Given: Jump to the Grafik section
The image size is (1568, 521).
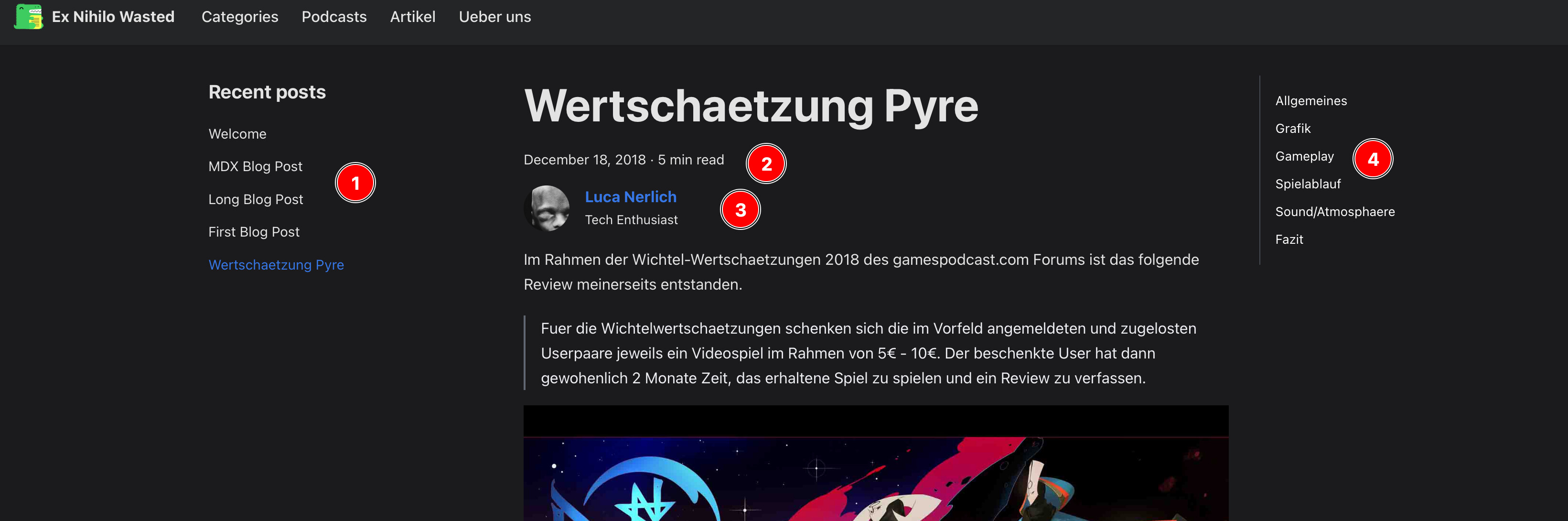Looking at the screenshot, I should (1292, 129).
